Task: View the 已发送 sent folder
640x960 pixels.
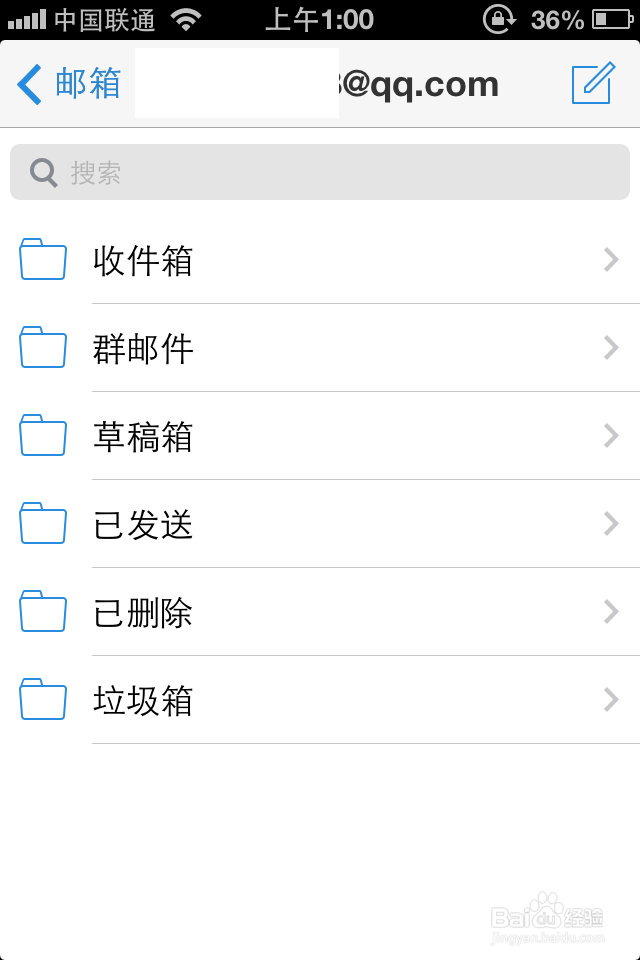Action: click(x=320, y=525)
